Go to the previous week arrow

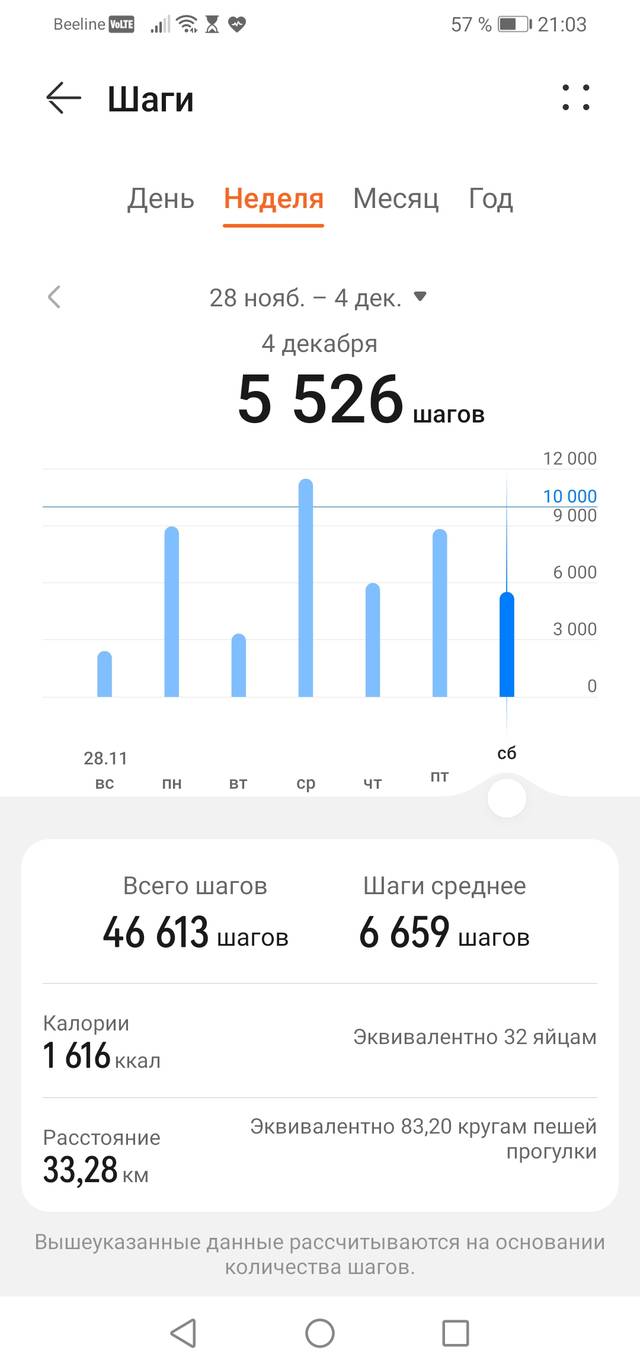coord(55,297)
